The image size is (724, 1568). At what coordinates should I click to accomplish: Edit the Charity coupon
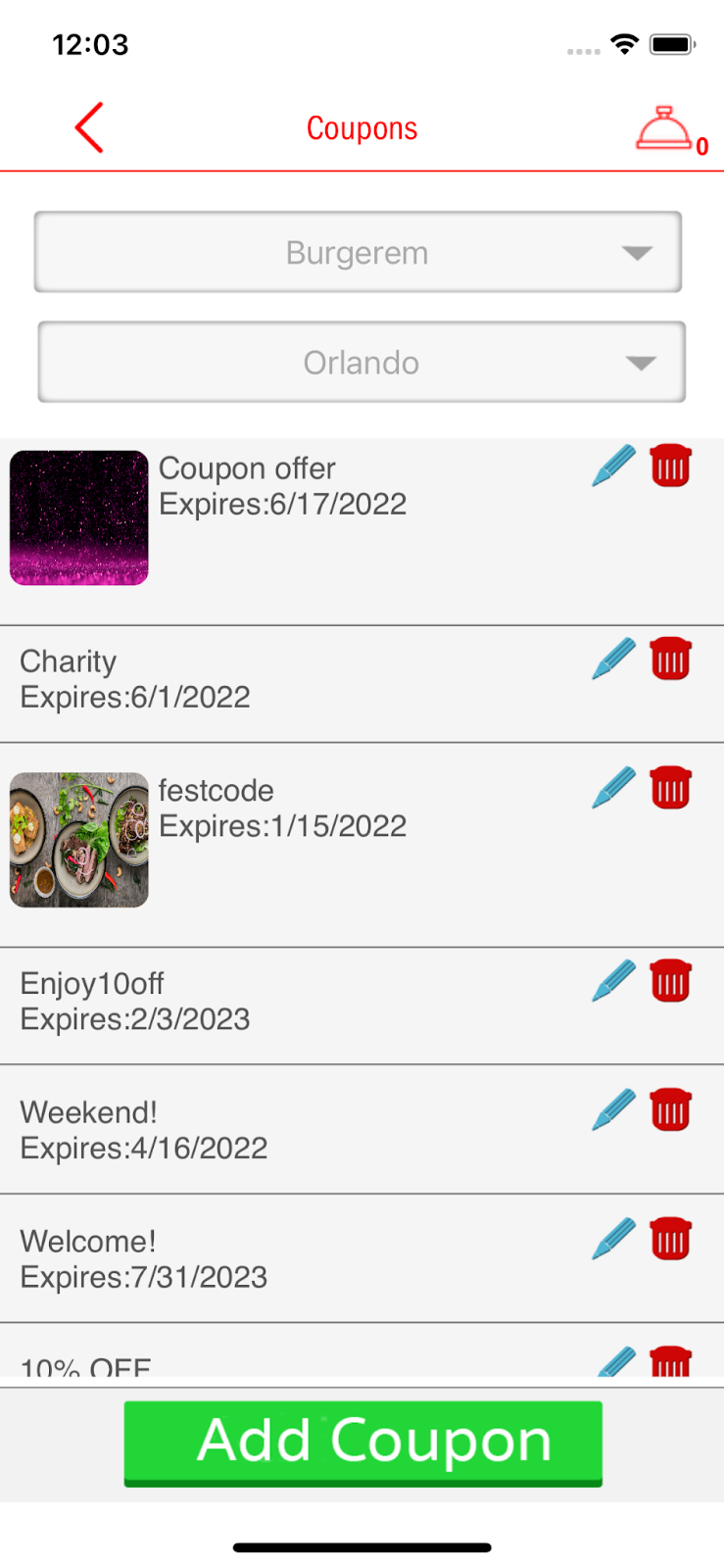point(614,660)
